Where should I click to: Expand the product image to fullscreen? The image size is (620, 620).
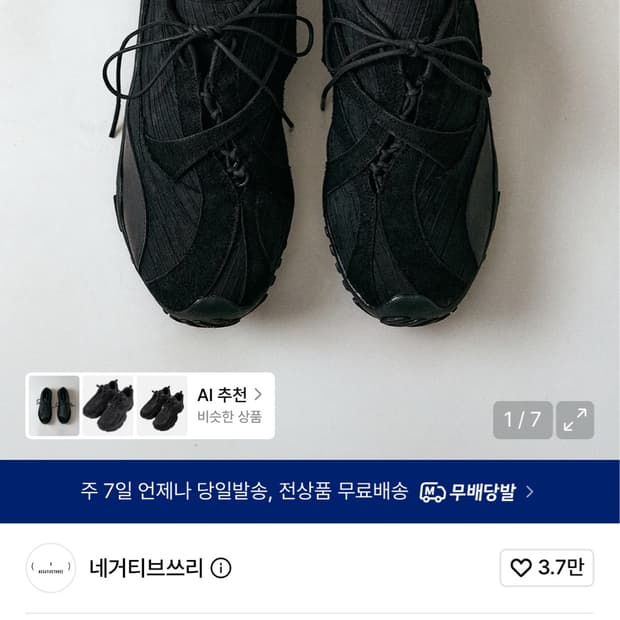(575, 420)
